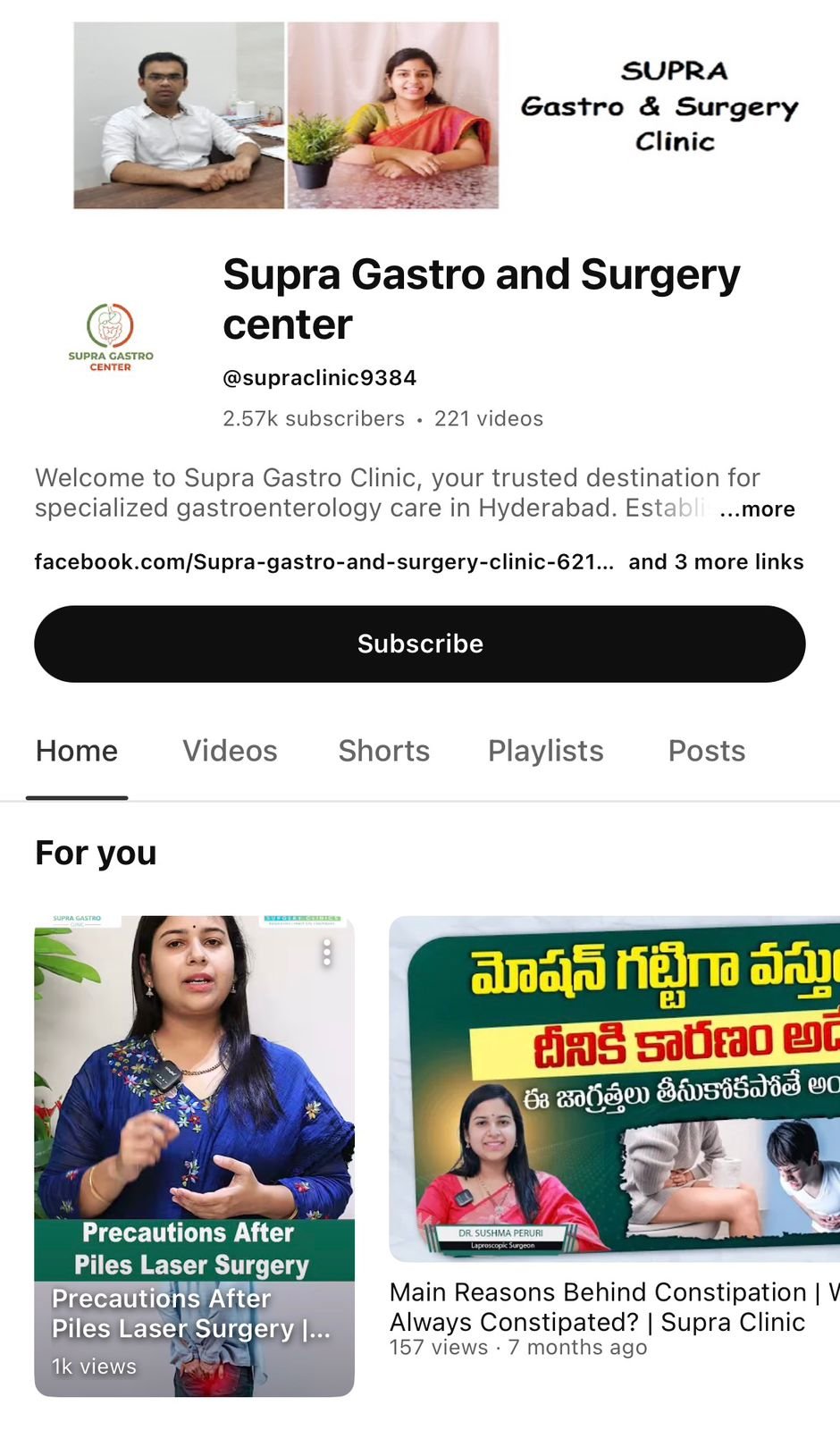Open the Shorts tab
The height and width of the screenshot is (1430, 840).
coord(383,751)
